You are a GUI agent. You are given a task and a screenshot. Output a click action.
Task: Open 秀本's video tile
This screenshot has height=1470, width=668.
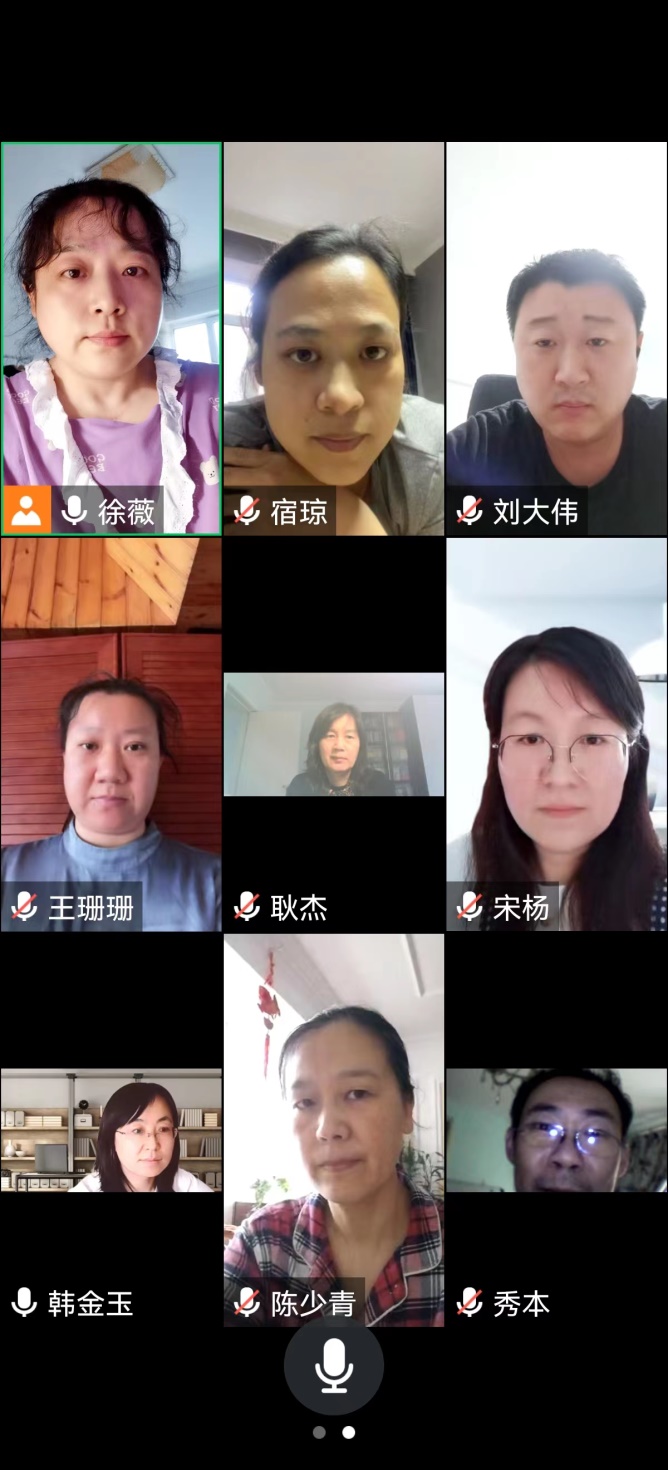coord(557,1130)
